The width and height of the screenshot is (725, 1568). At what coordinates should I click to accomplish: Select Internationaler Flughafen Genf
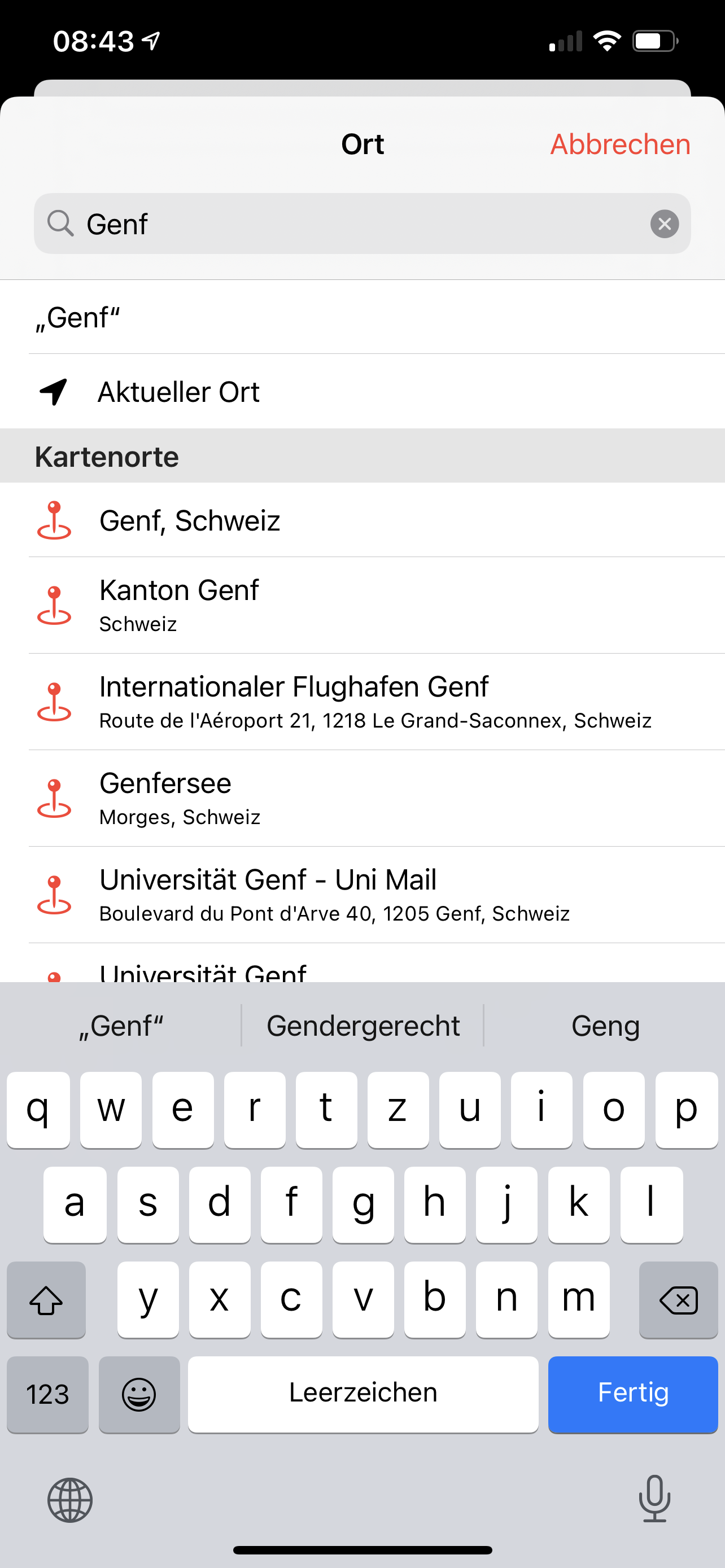coord(362,701)
